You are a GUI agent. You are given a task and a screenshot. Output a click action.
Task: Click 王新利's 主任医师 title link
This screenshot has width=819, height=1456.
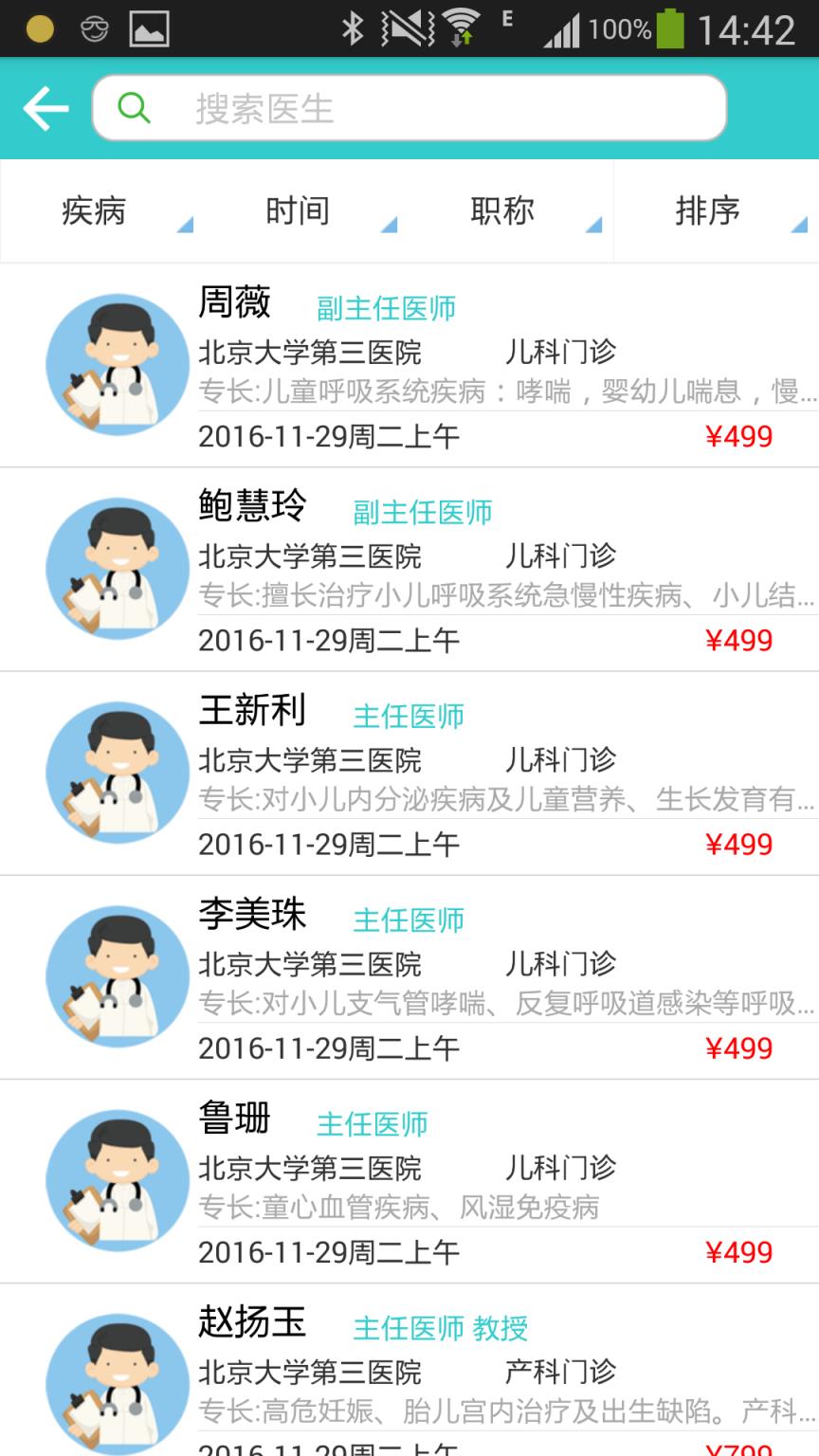coord(408,717)
